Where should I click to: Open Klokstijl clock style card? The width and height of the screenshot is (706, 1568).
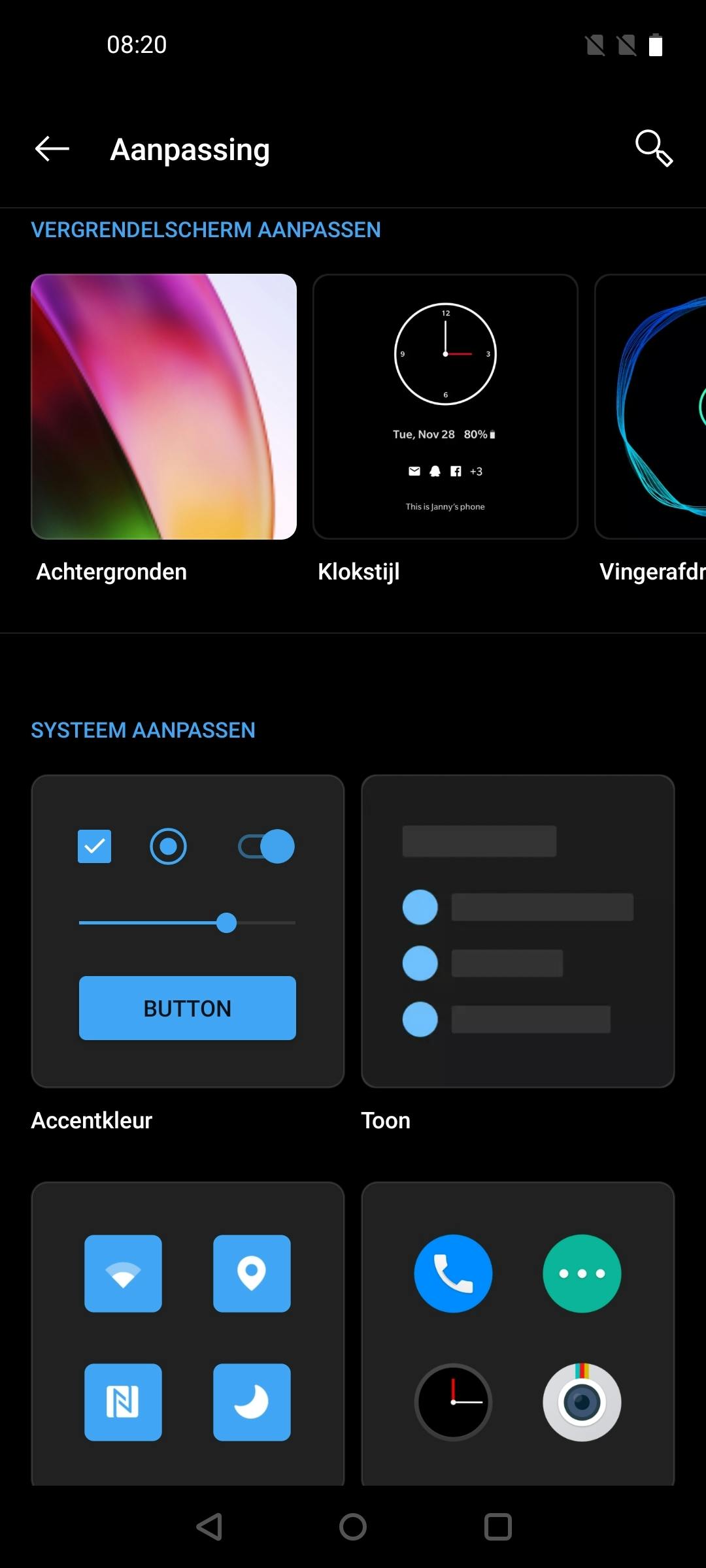click(x=445, y=406)
